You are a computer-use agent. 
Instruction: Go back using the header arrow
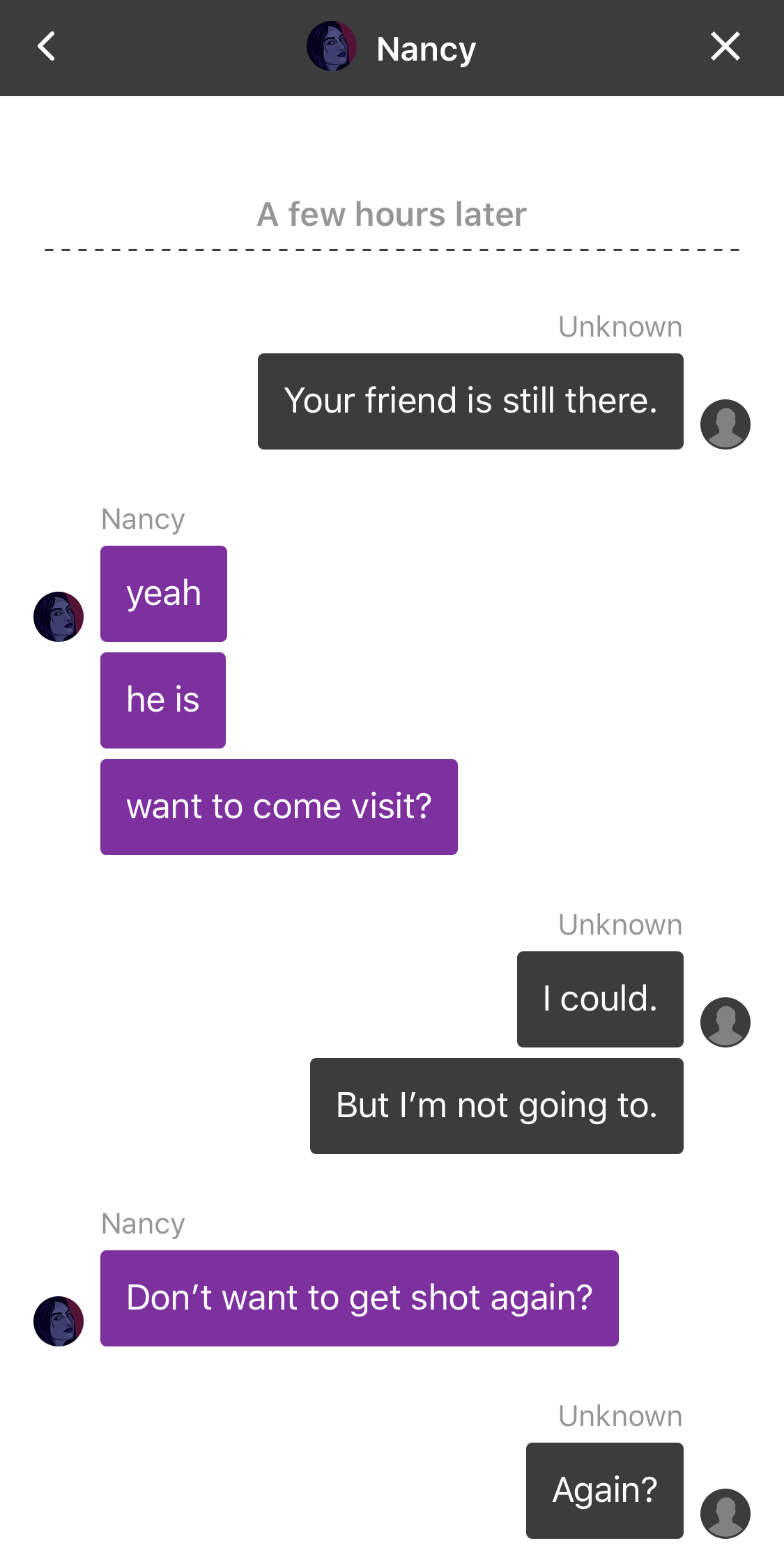[46, 47]
